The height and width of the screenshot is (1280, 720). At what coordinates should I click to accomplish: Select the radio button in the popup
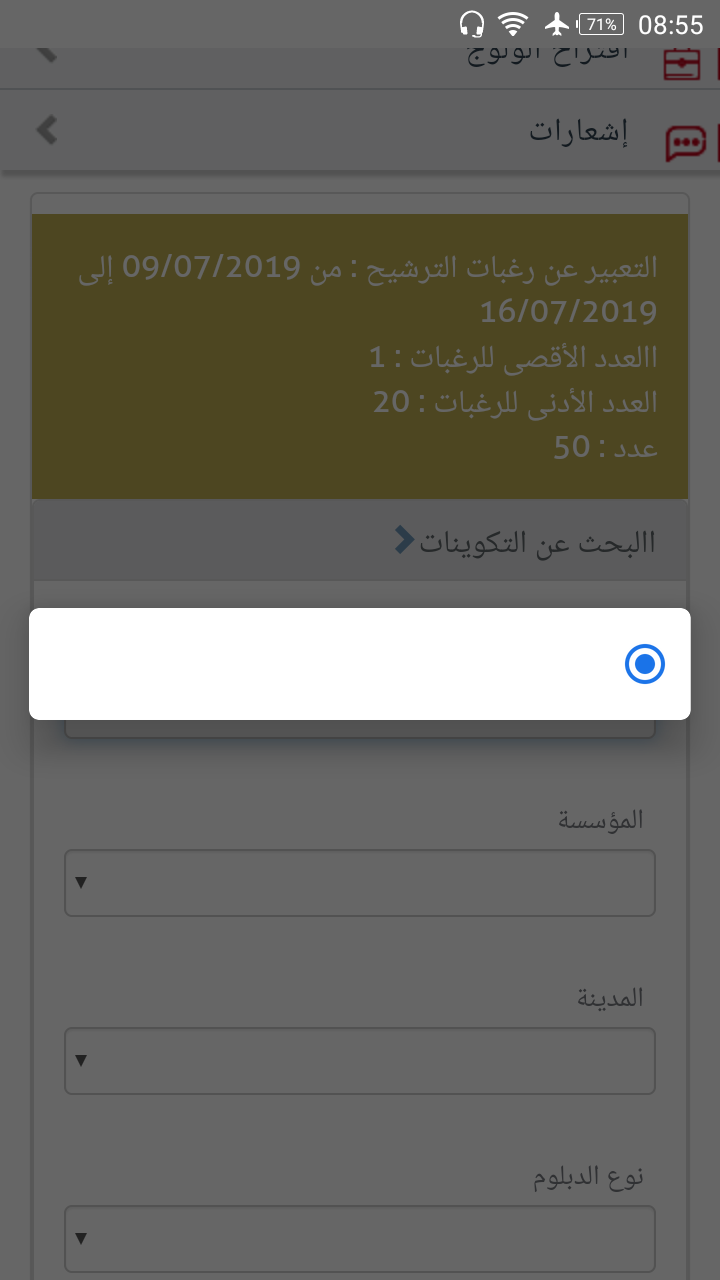[645, 664]
